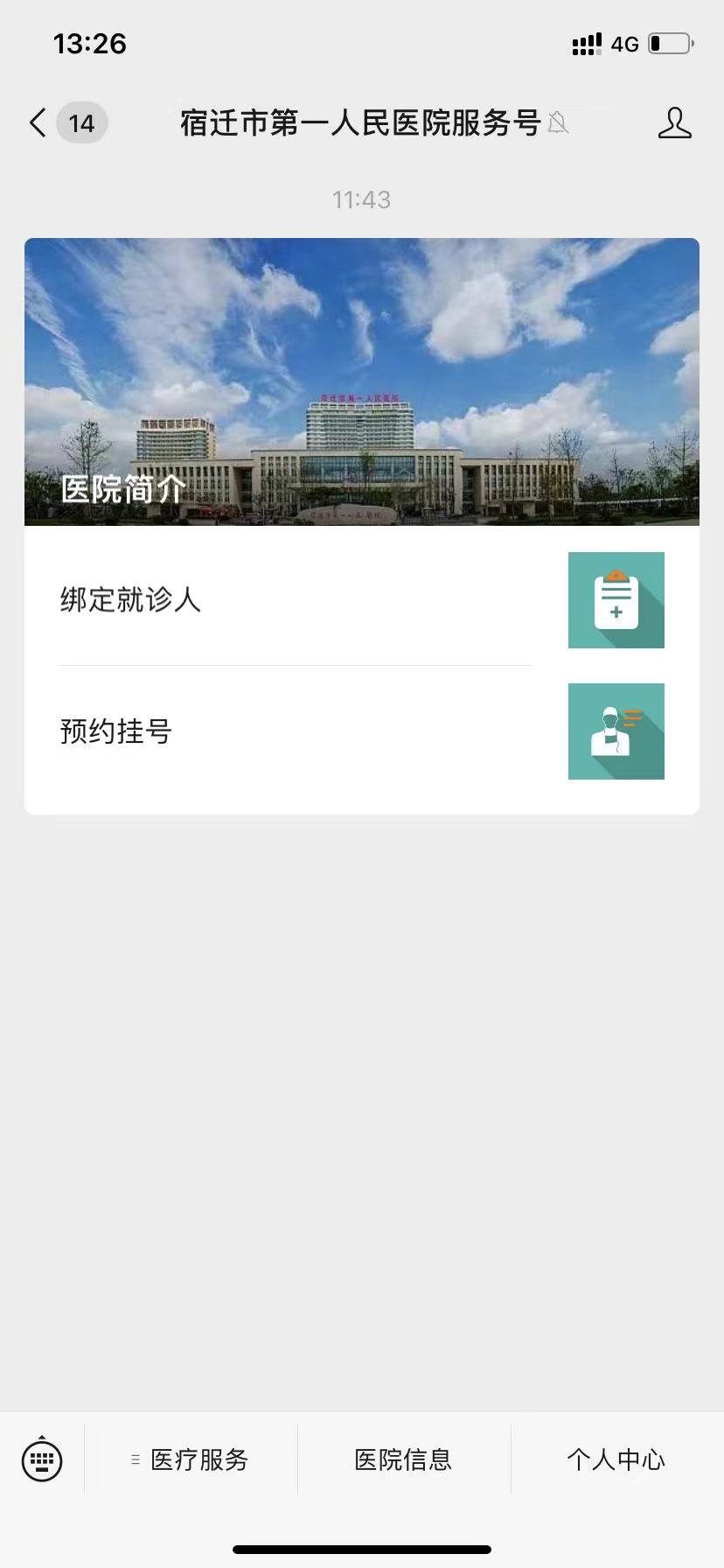This screenshot has height=1568, width=724.
Task: Open the account profile icon
Action: click(674, 123)
